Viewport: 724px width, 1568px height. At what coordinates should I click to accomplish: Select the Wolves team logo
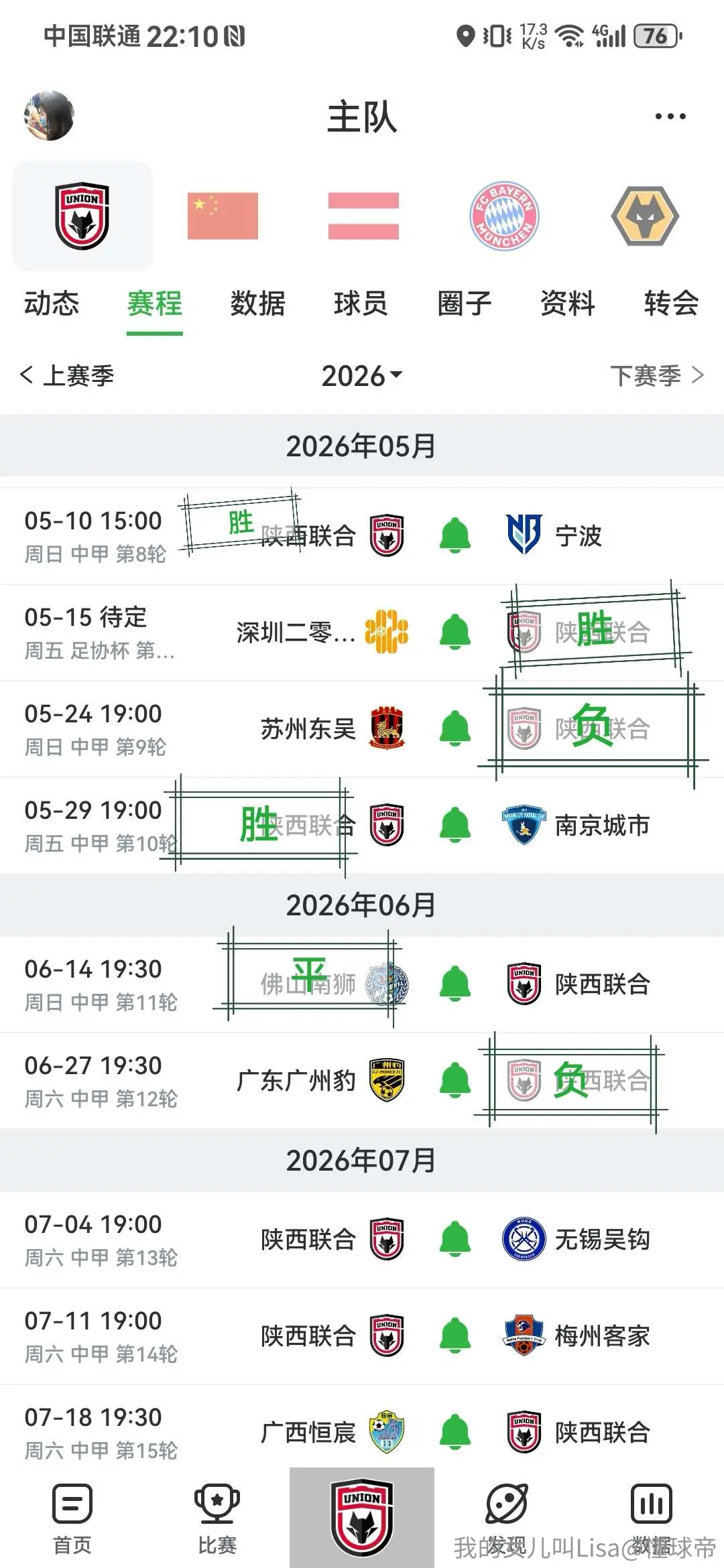[x=645, y=216]
